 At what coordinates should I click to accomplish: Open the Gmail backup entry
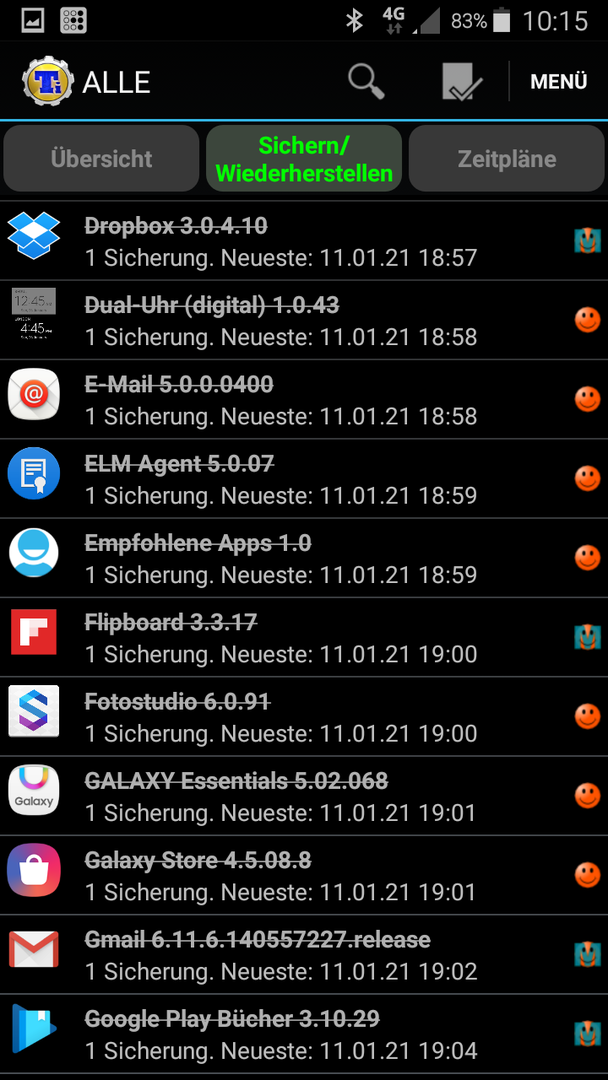click(x=304, y=954)
